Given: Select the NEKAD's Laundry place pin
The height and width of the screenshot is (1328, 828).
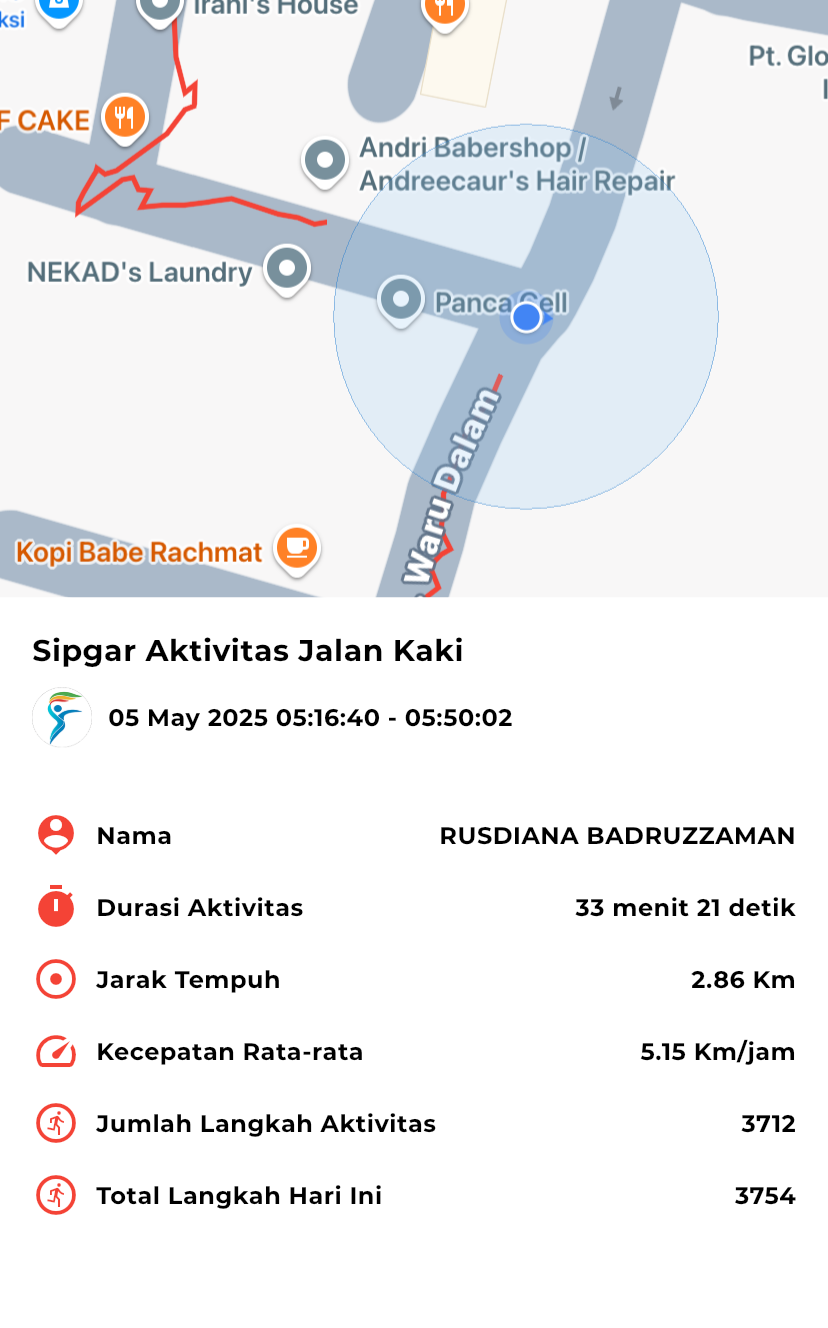Looking at the screenshot, I should pos(287,270).
